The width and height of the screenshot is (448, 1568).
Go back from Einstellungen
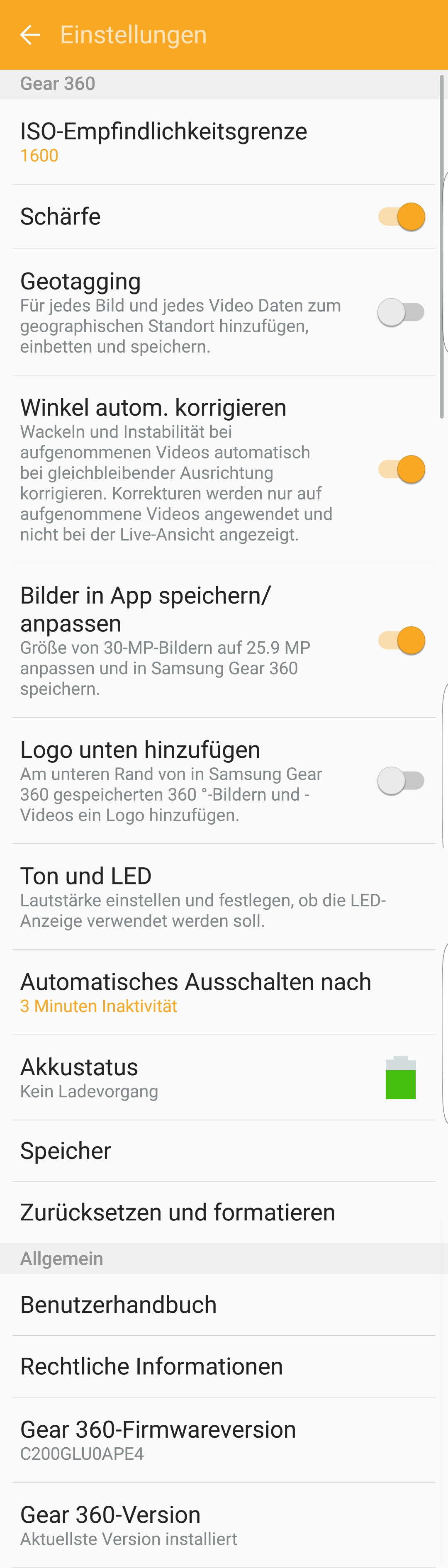pos(30,35)
